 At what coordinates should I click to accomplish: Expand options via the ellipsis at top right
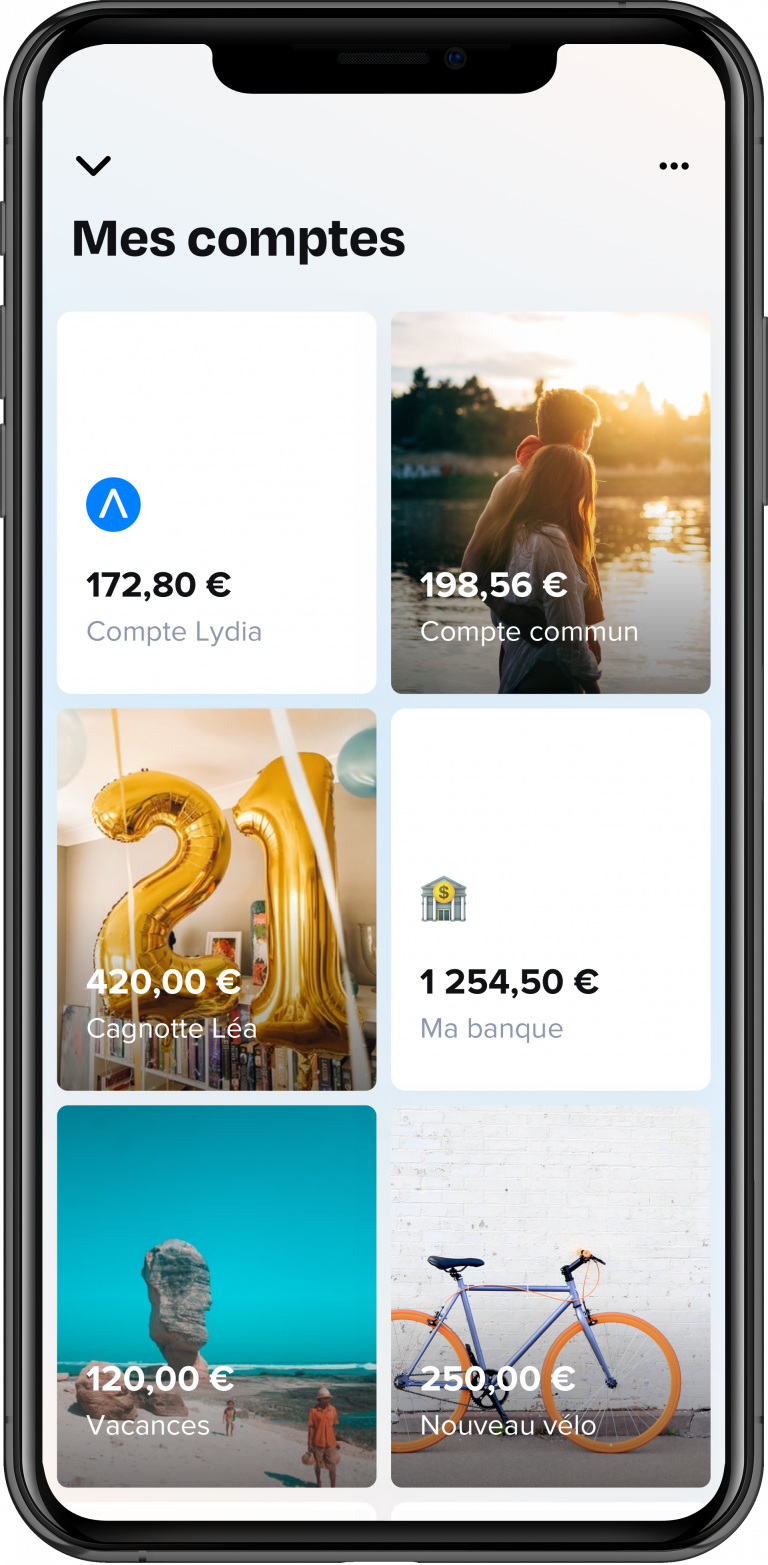coord(674,165)
